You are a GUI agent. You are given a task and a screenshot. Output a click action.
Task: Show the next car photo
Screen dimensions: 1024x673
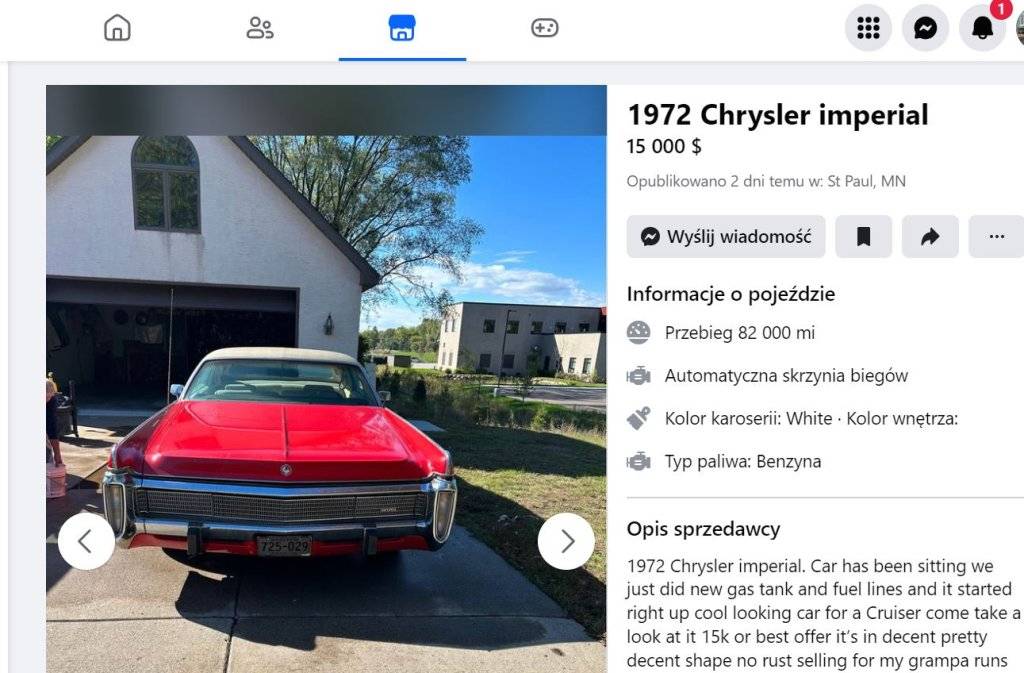(x=566, y=541)
